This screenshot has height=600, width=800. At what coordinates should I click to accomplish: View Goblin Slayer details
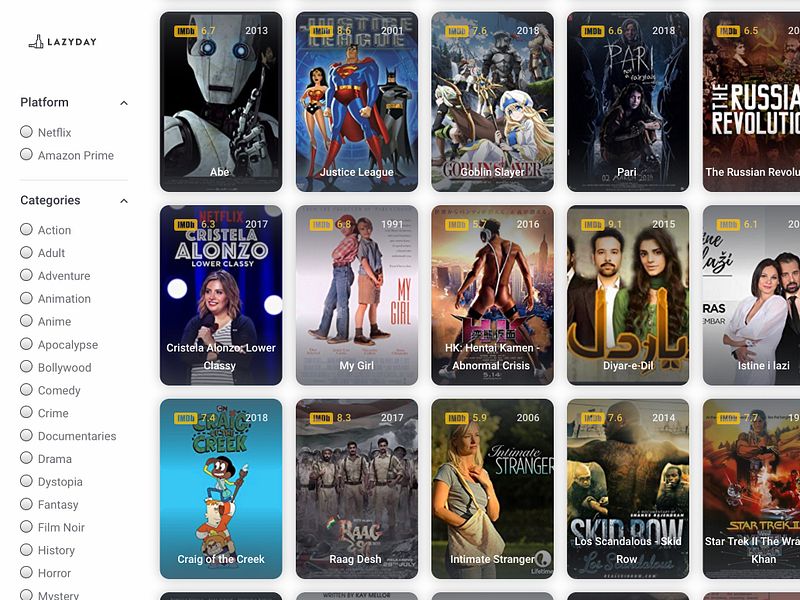pos(492,102)
